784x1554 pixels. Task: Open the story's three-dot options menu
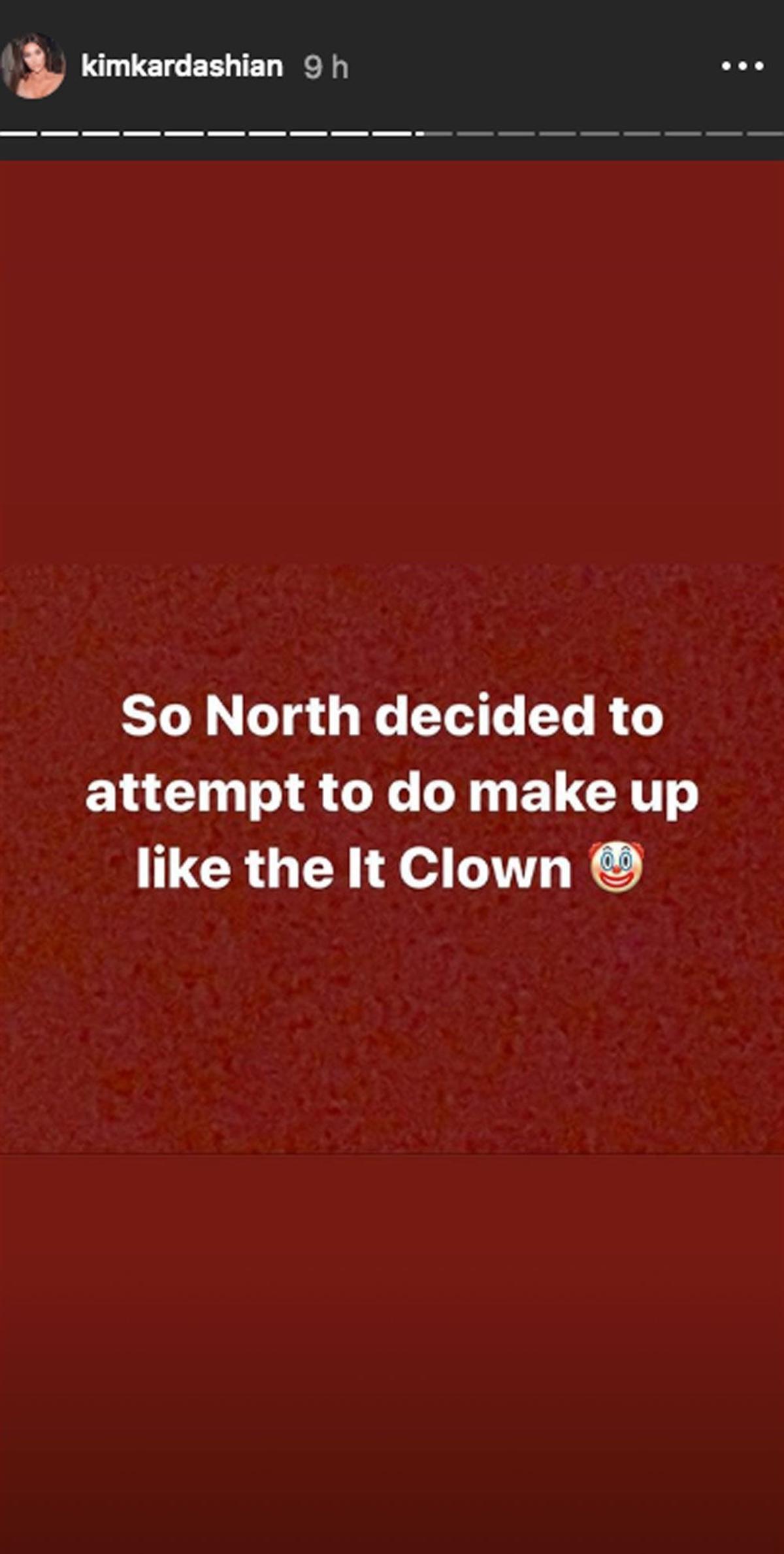[x=742, y=66]
